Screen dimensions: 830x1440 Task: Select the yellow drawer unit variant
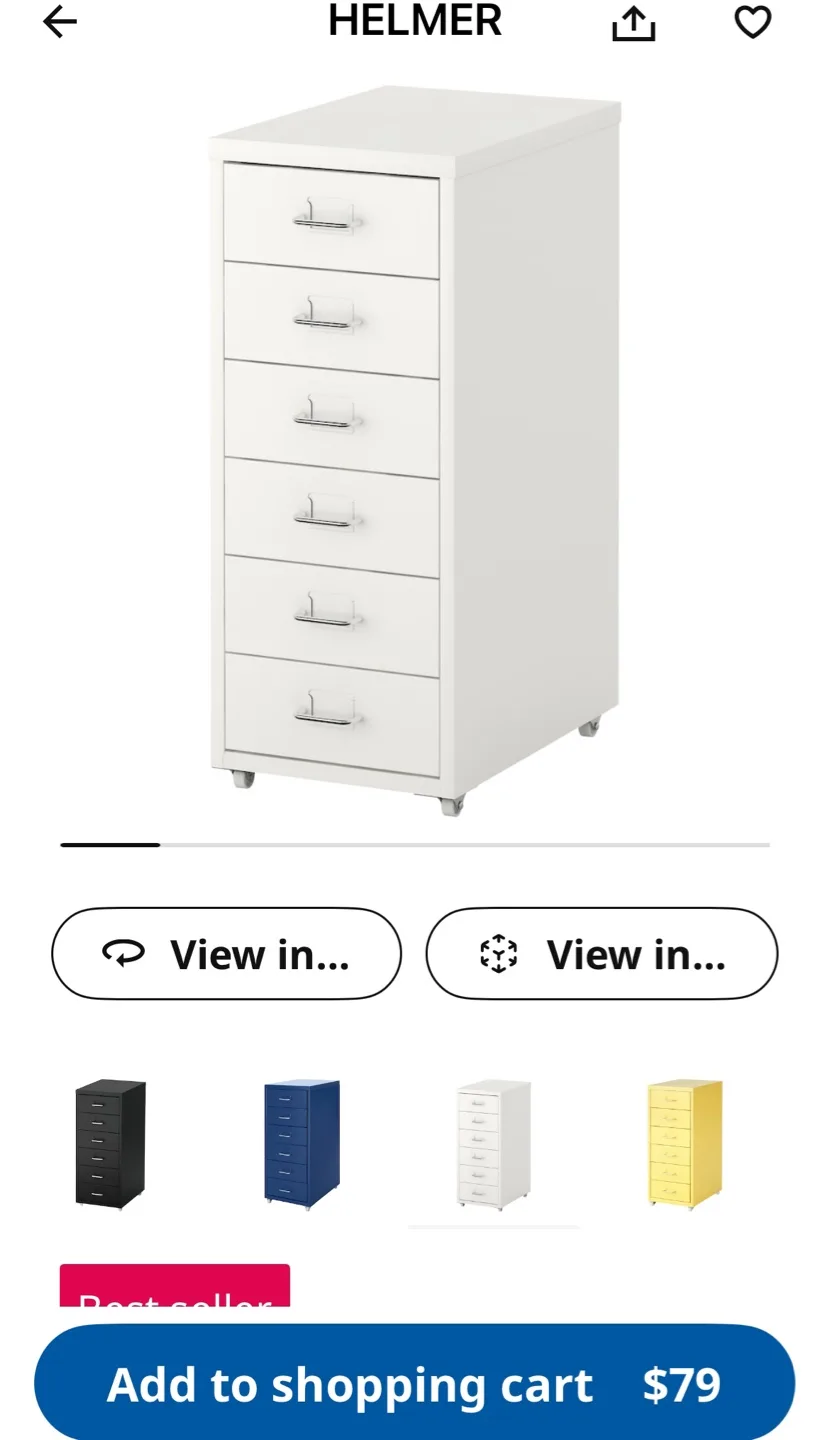[684, 1144]
